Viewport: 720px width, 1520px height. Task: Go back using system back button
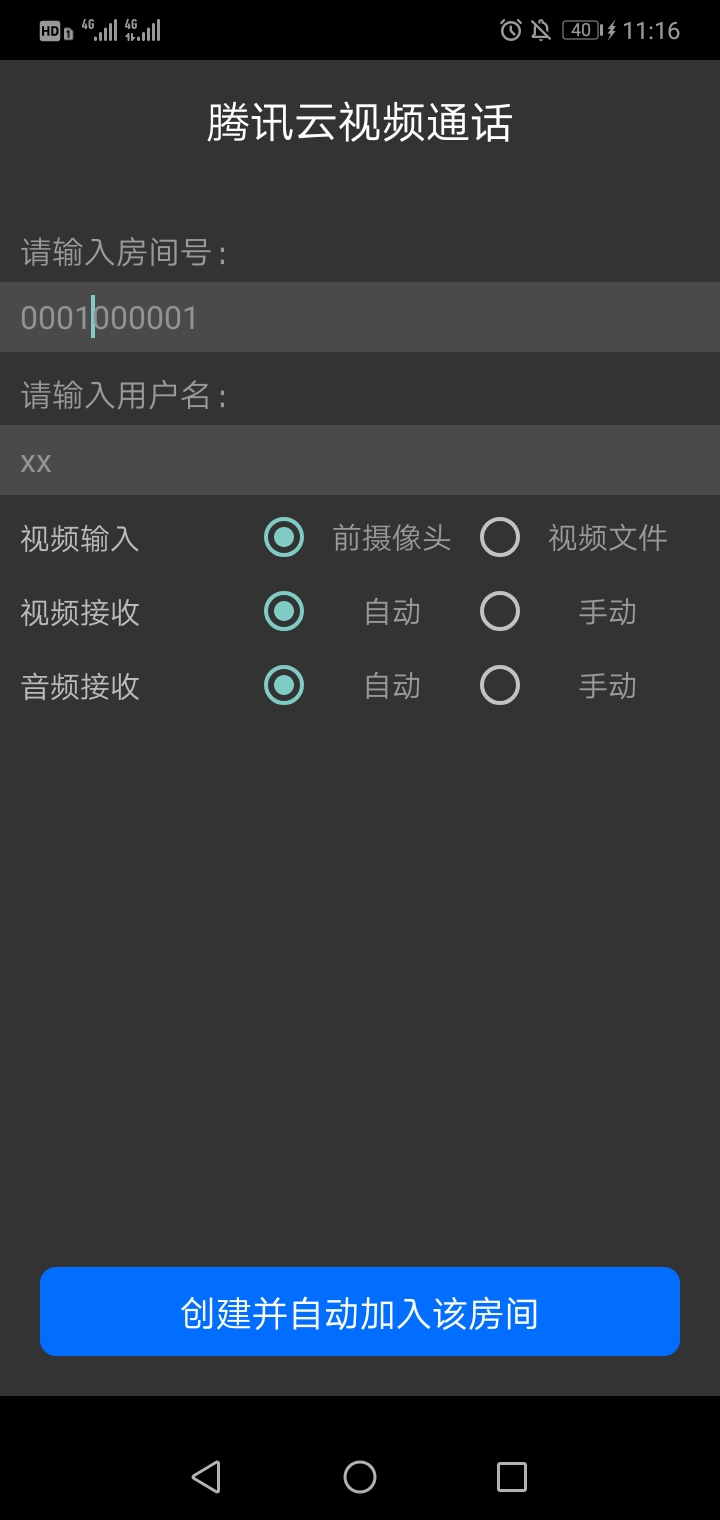tap(206, 1476)
